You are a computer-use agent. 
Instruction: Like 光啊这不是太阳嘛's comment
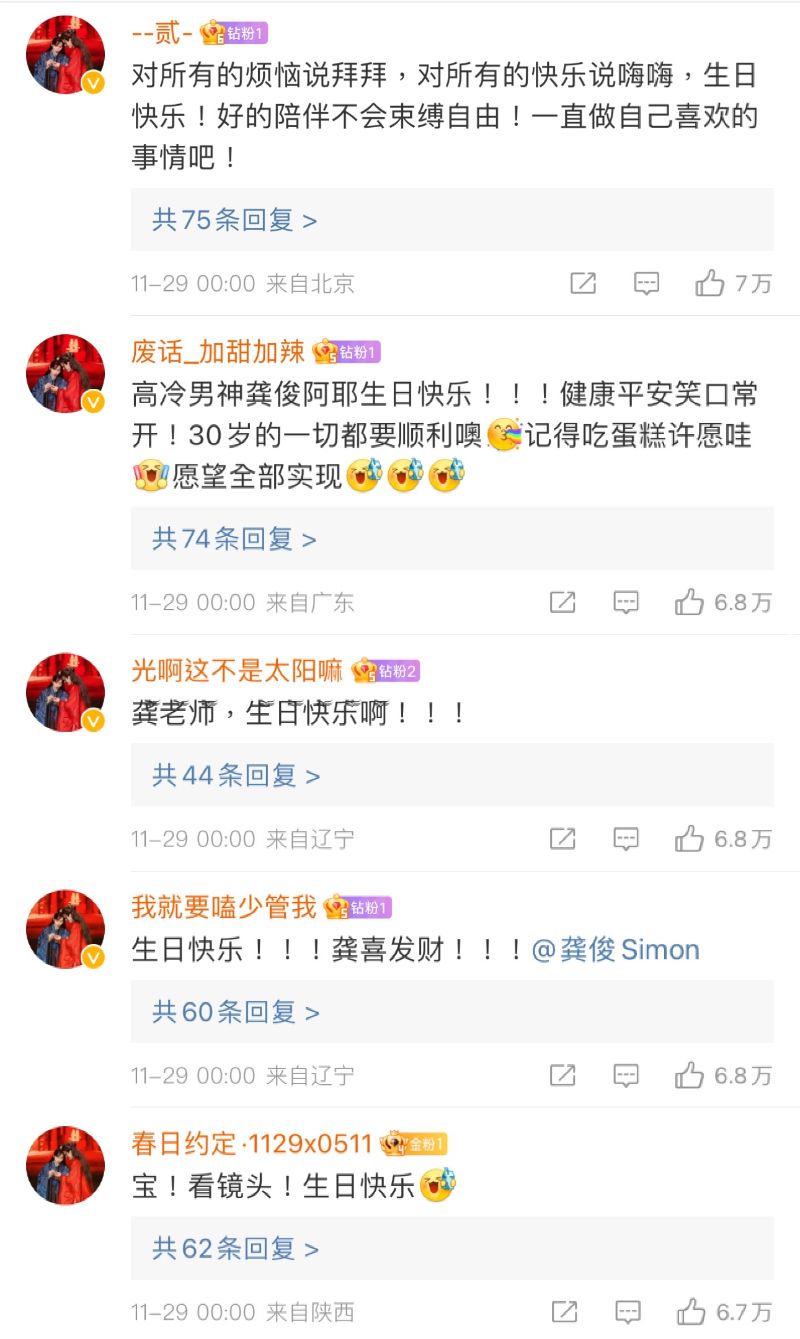point(690,838)
